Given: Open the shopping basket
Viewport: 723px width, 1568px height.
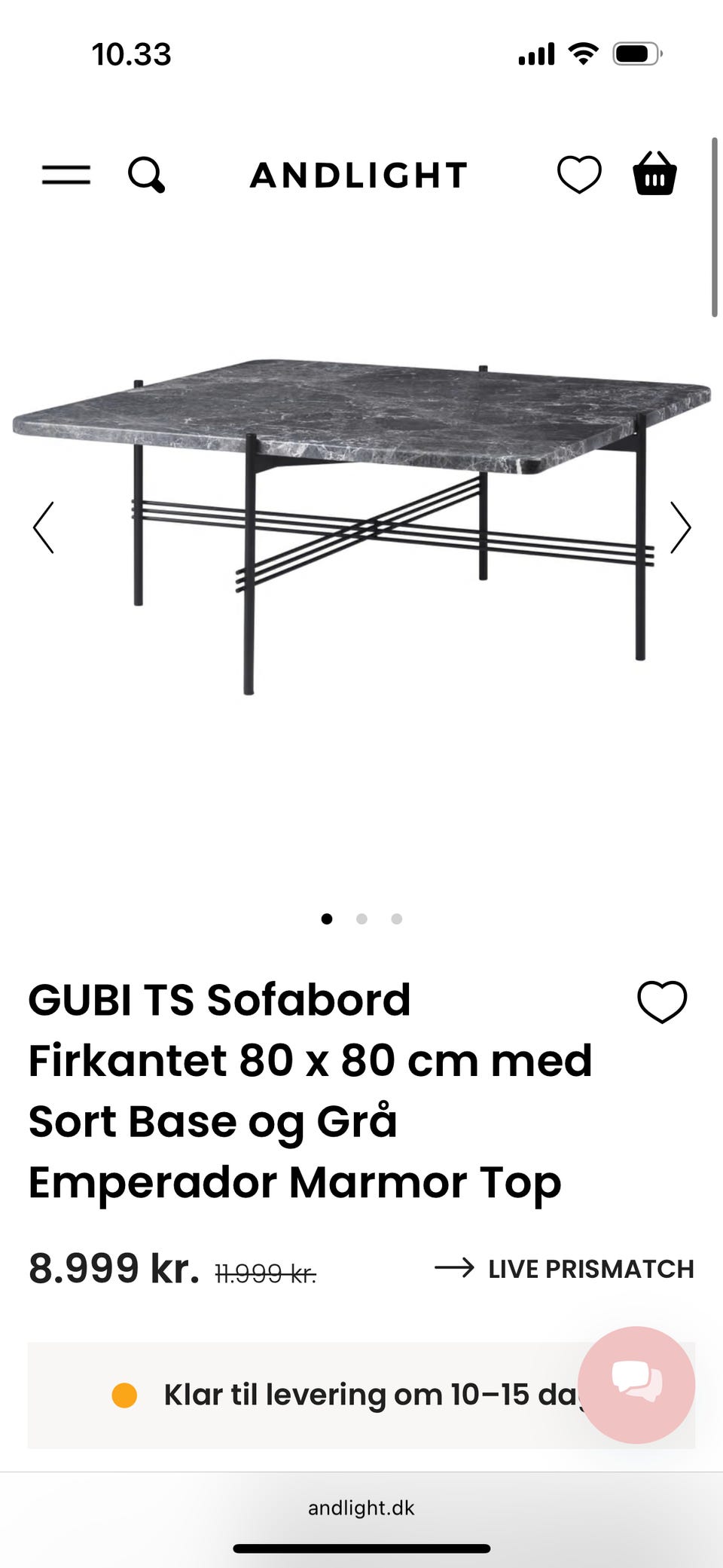Looking at the screenshot, I should point(653,173).
